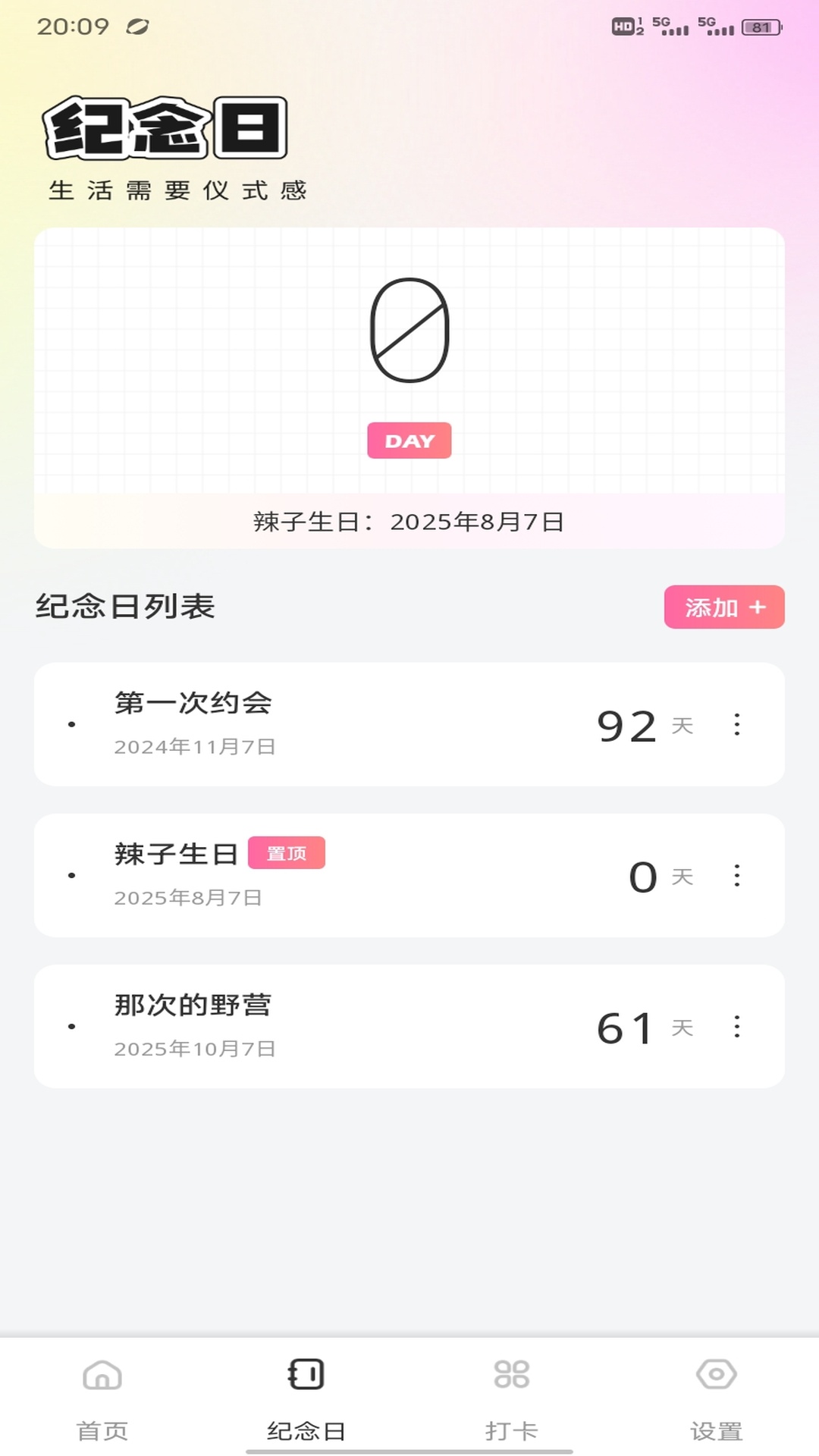Click the 92 day count for 第一次约会

(x=626, y=725)
